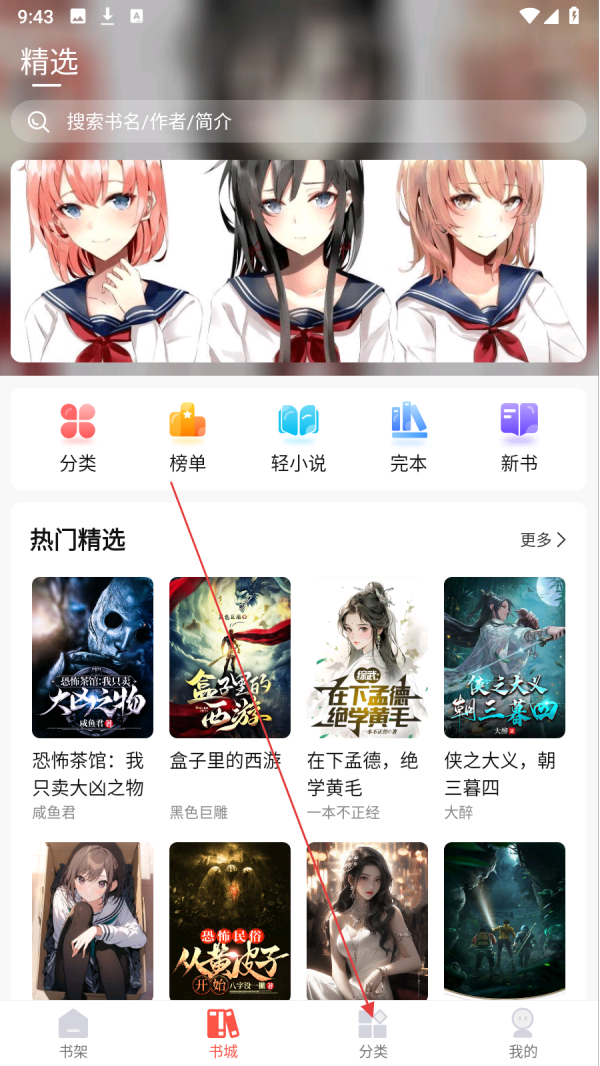Go to the 我的 tab
The image size is (600, 1066).
[x=523, y=1033]
